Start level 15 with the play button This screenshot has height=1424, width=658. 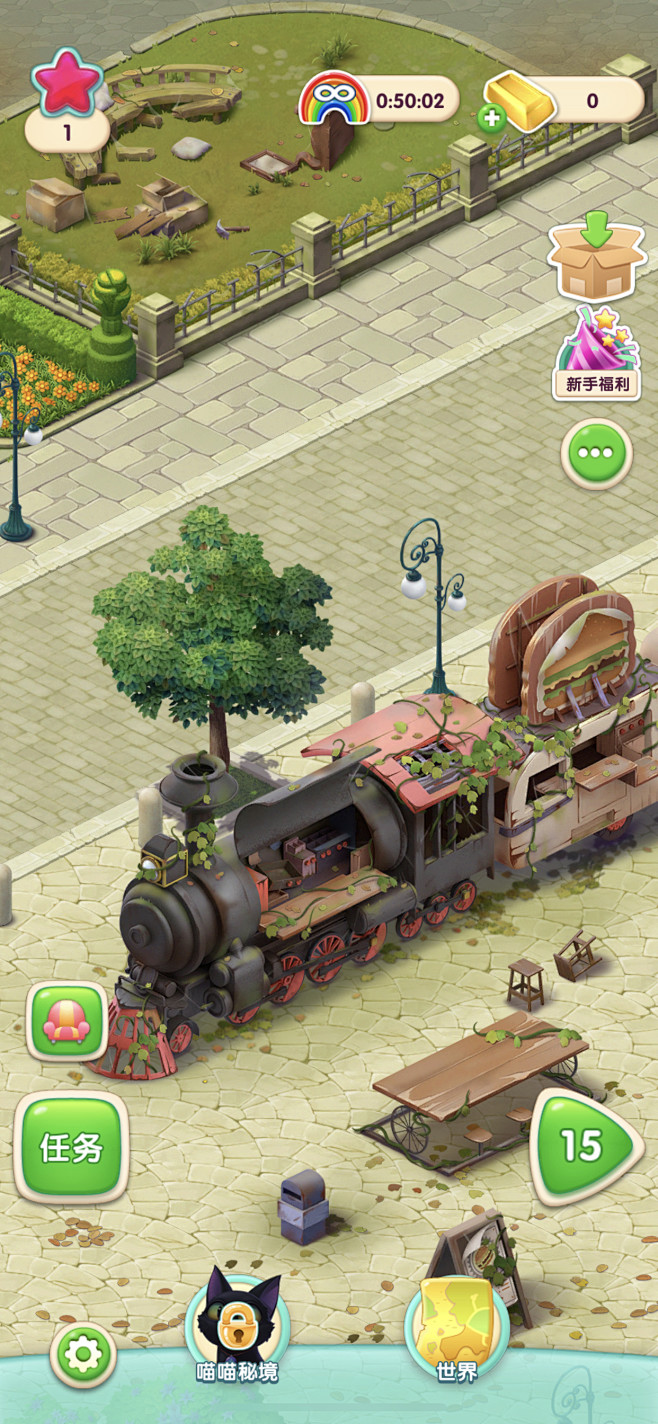[x=585, y=1146]
